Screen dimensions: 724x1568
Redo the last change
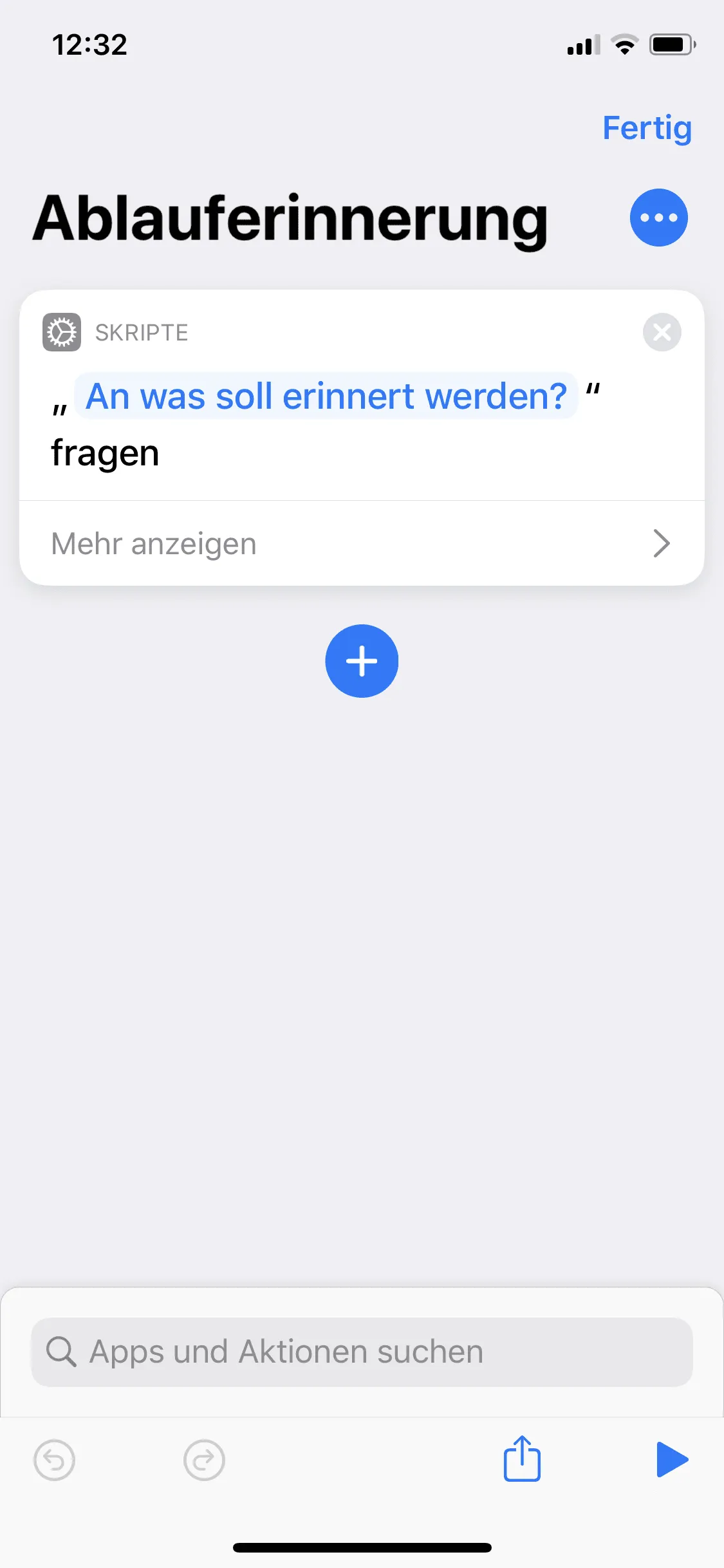[204, 1460]
